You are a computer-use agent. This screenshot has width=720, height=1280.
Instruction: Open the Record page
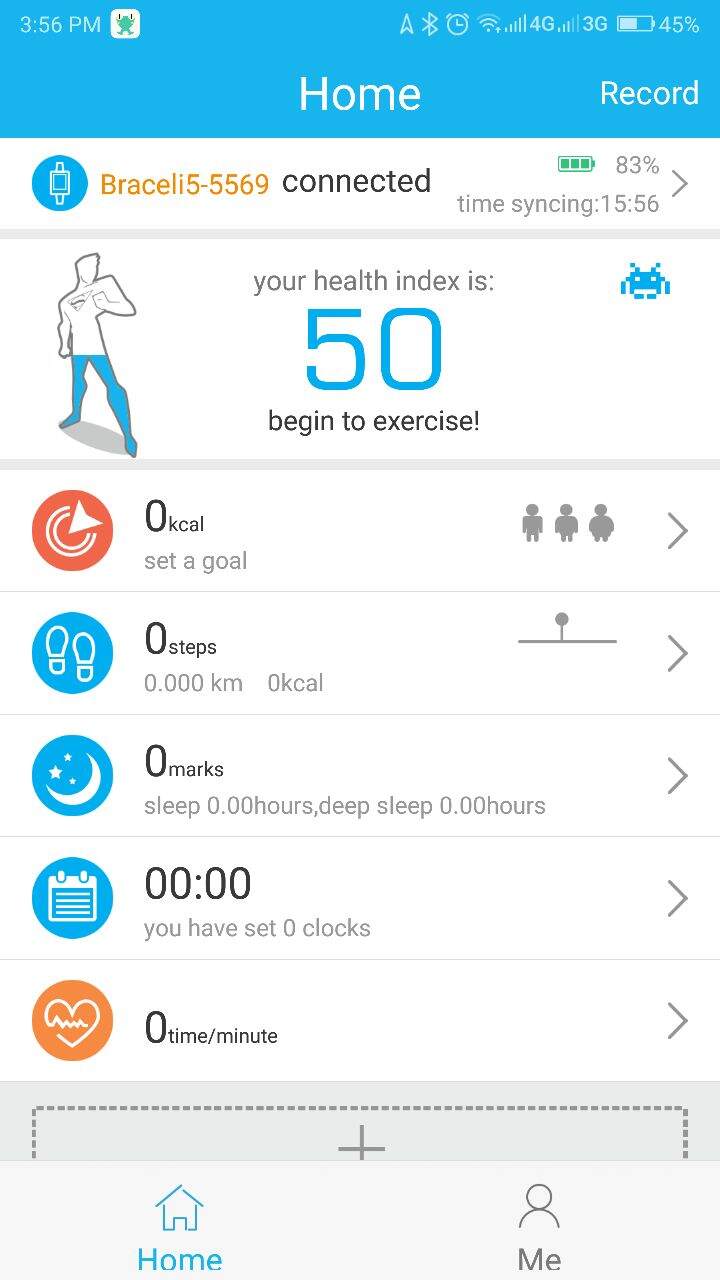click(649, 93)
